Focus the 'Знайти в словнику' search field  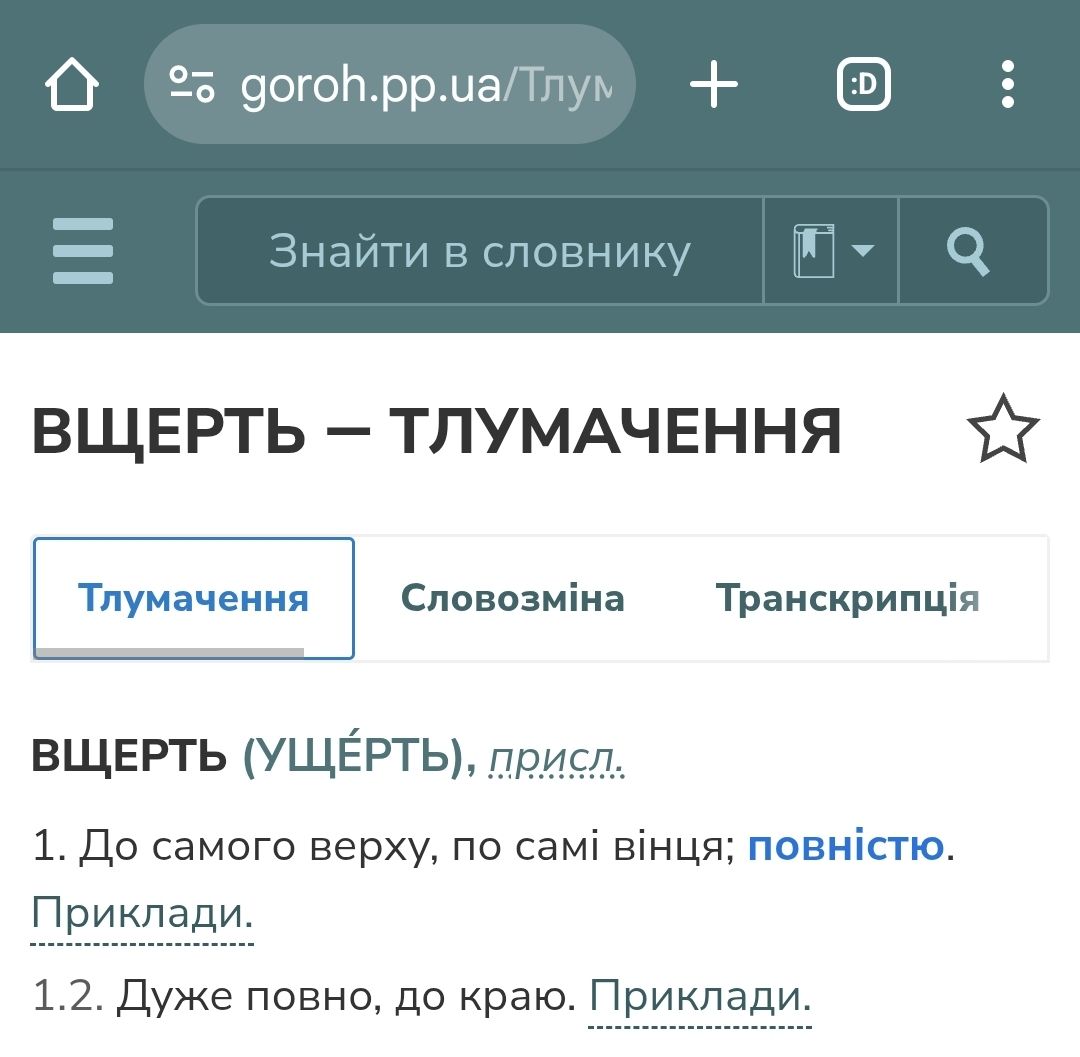click(x=480, y=251)
